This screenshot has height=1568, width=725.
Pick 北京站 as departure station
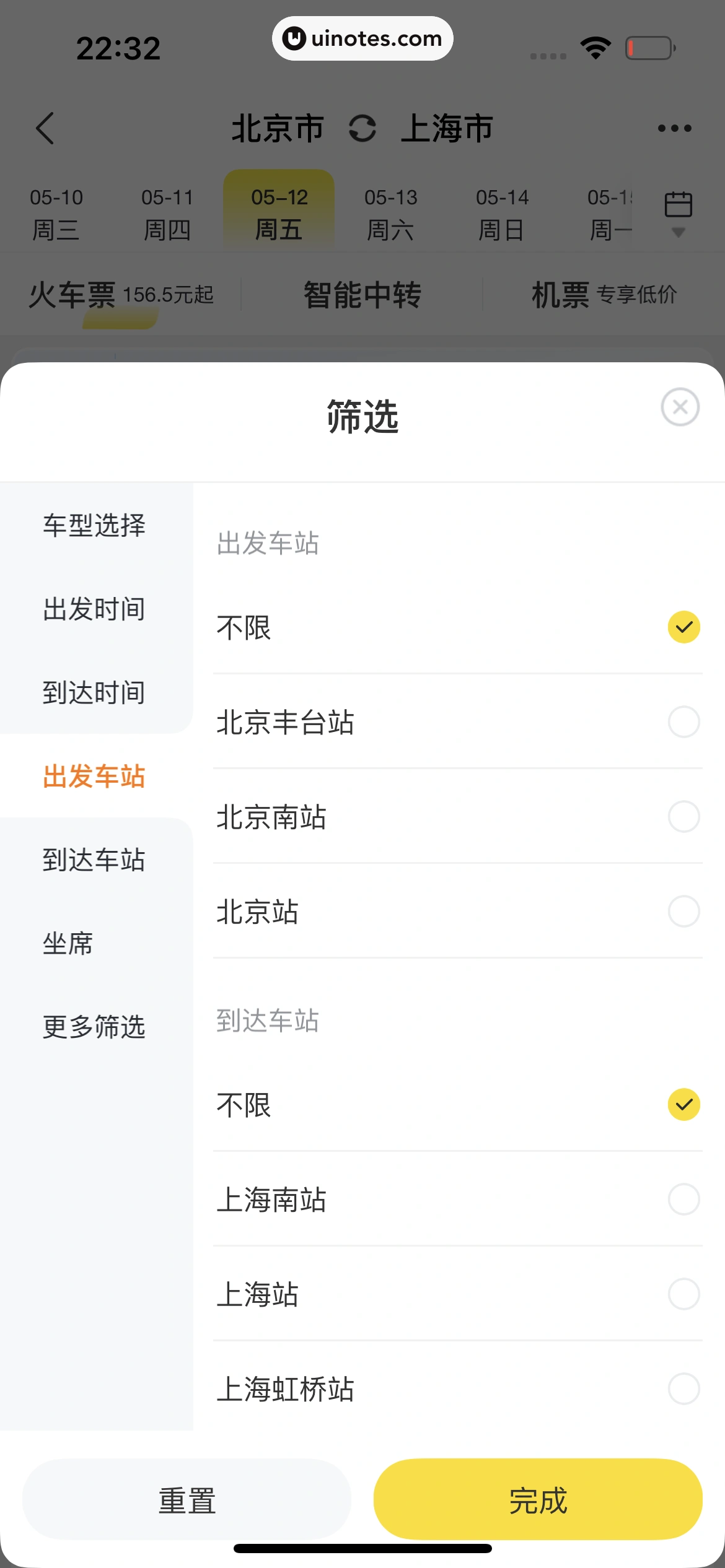point(457,912)
